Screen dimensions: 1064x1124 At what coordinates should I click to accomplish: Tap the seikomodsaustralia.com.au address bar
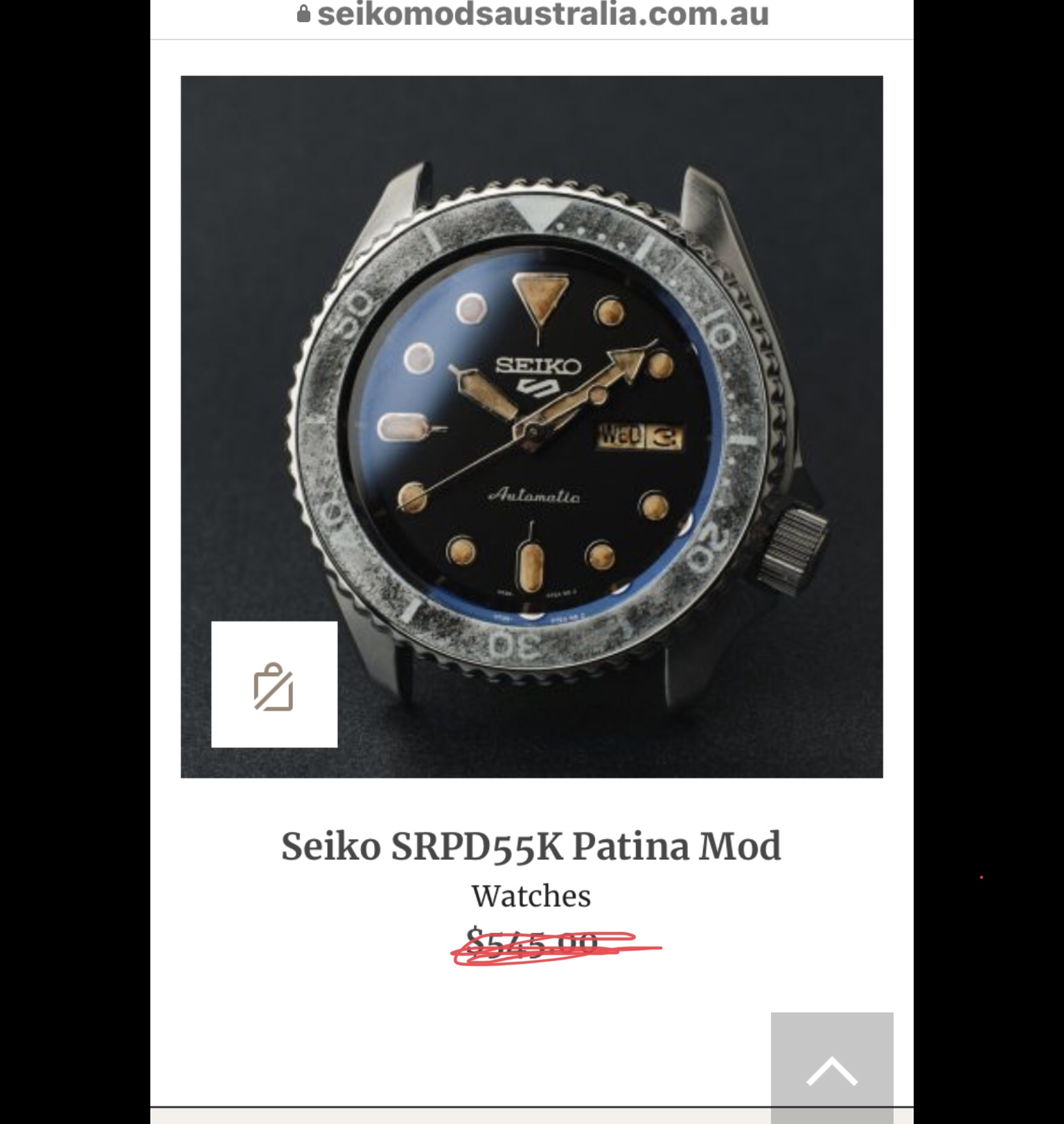point(532,15)
